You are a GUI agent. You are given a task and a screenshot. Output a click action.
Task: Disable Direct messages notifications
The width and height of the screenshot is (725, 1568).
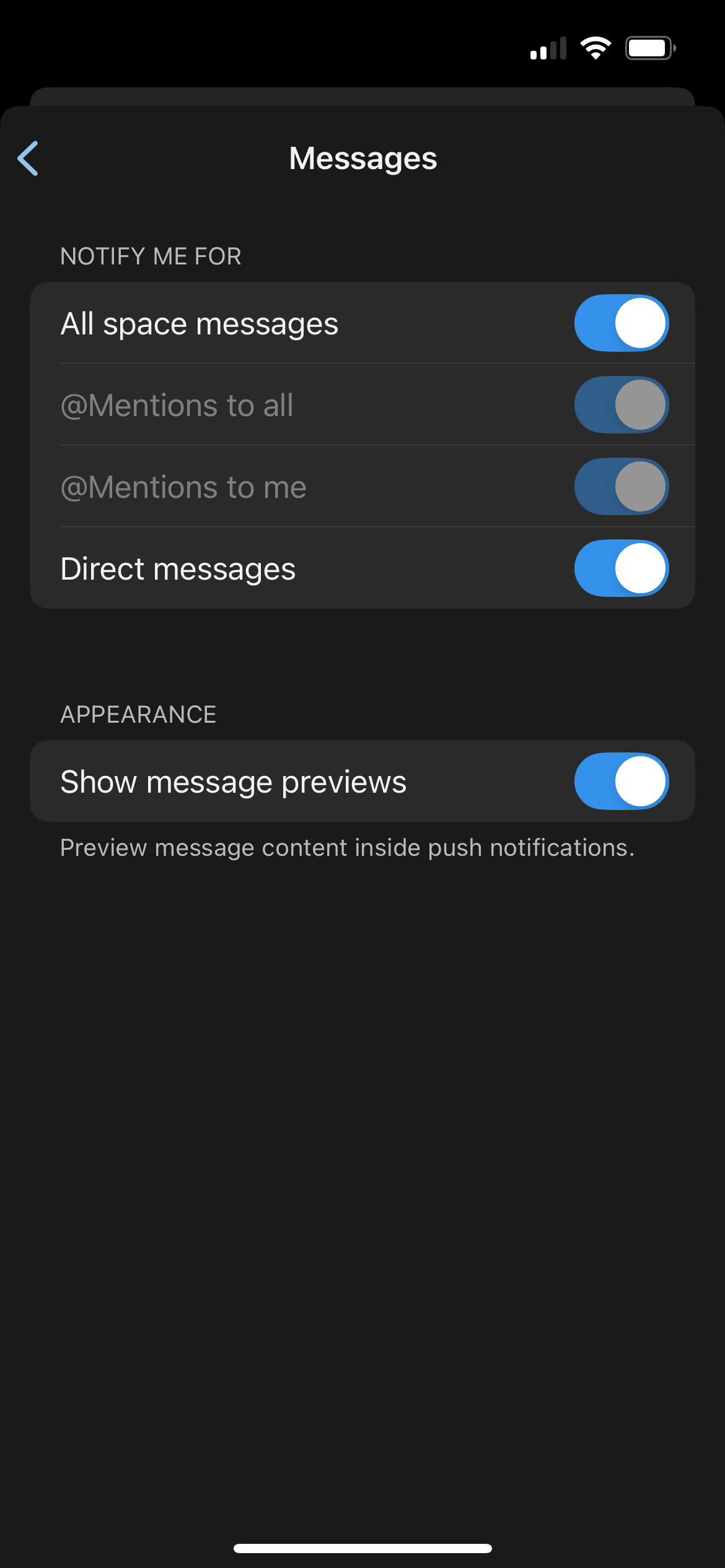coord(621,568)
